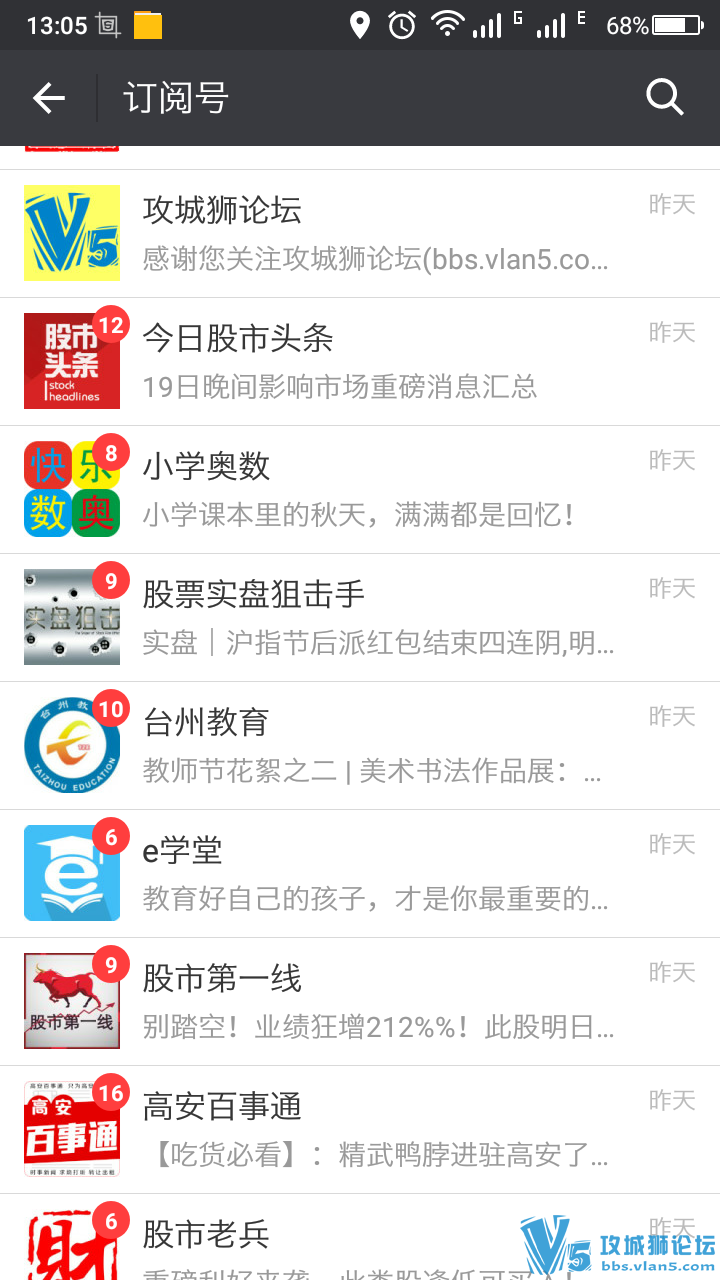This screenshot has height=1280, width=720.
Task: View the 小学奥数 subscription
Action: [360, 489]
